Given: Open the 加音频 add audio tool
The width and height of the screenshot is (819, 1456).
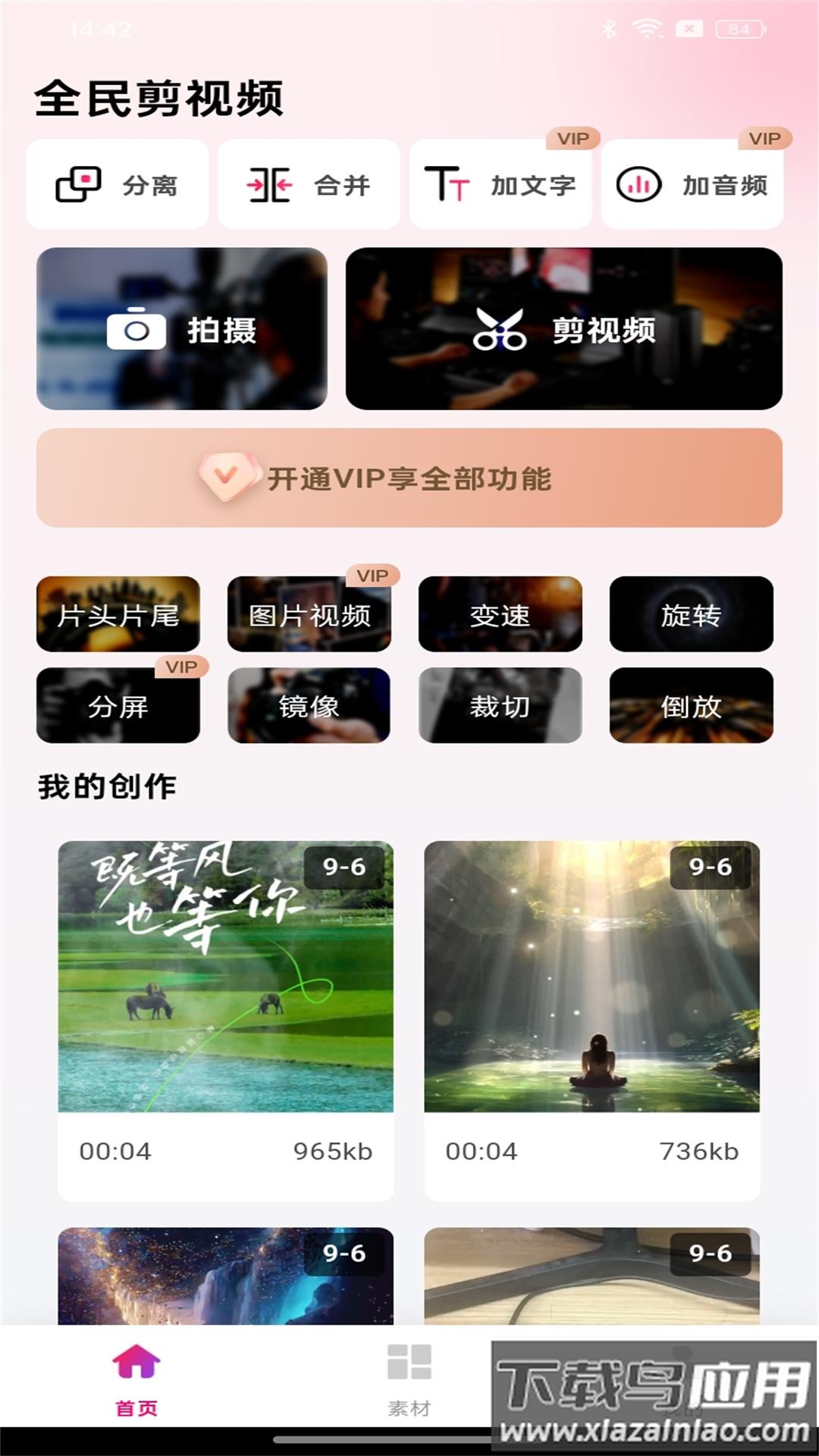Looking at the screenshot, I should (692, 184).
